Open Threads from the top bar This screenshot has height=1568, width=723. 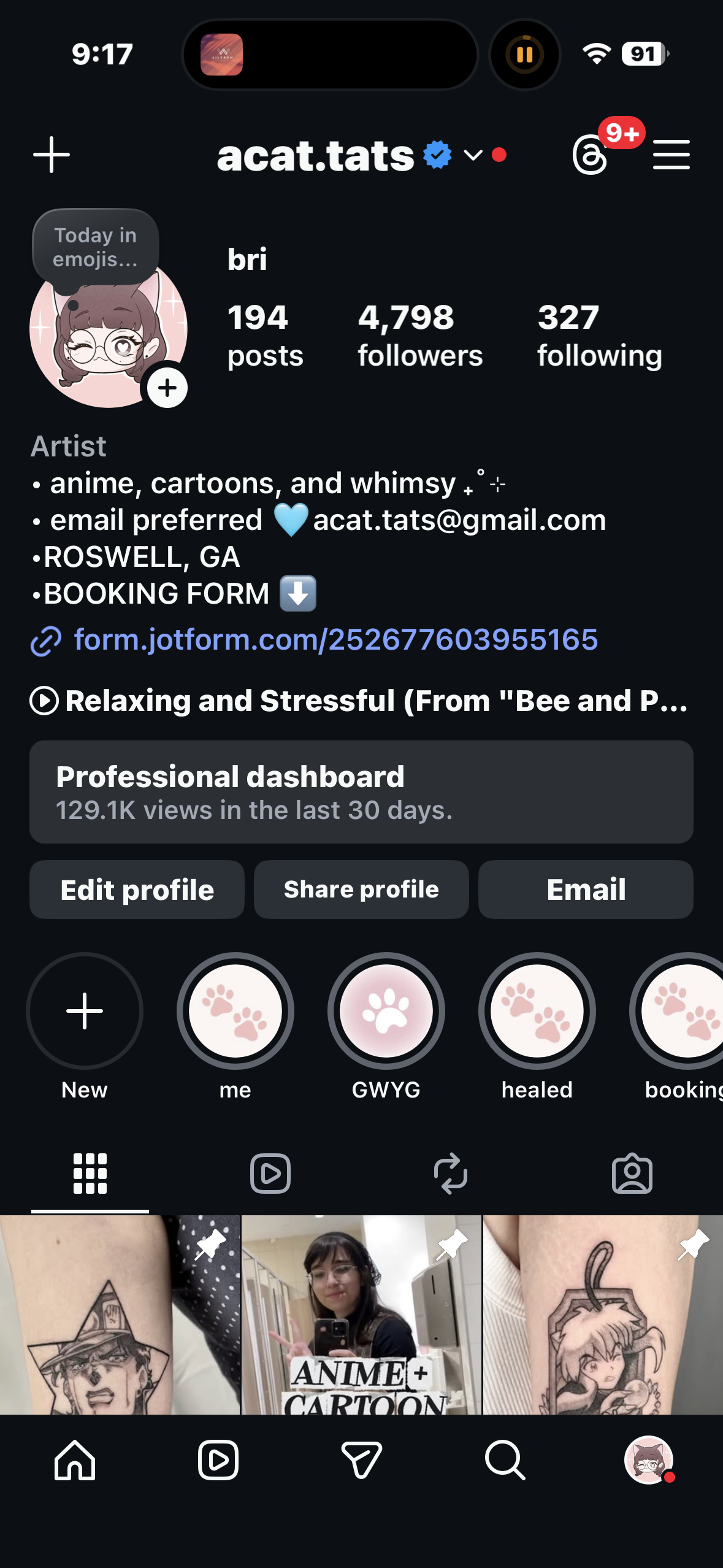pos(591,155)
